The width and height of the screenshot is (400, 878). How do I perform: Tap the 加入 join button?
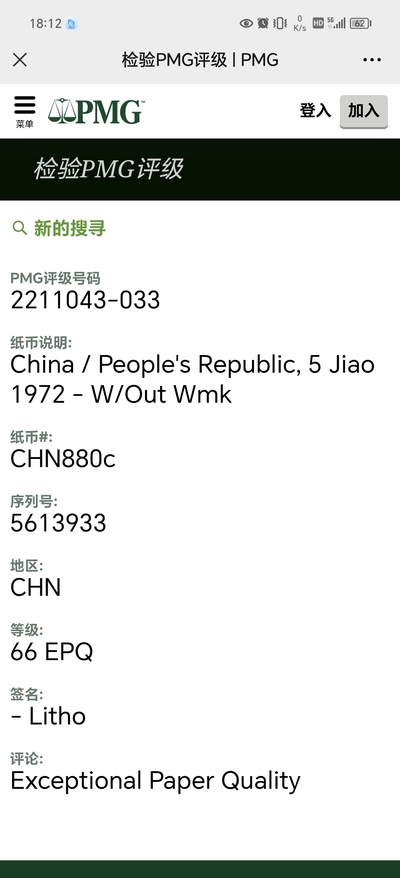point(364,111)
